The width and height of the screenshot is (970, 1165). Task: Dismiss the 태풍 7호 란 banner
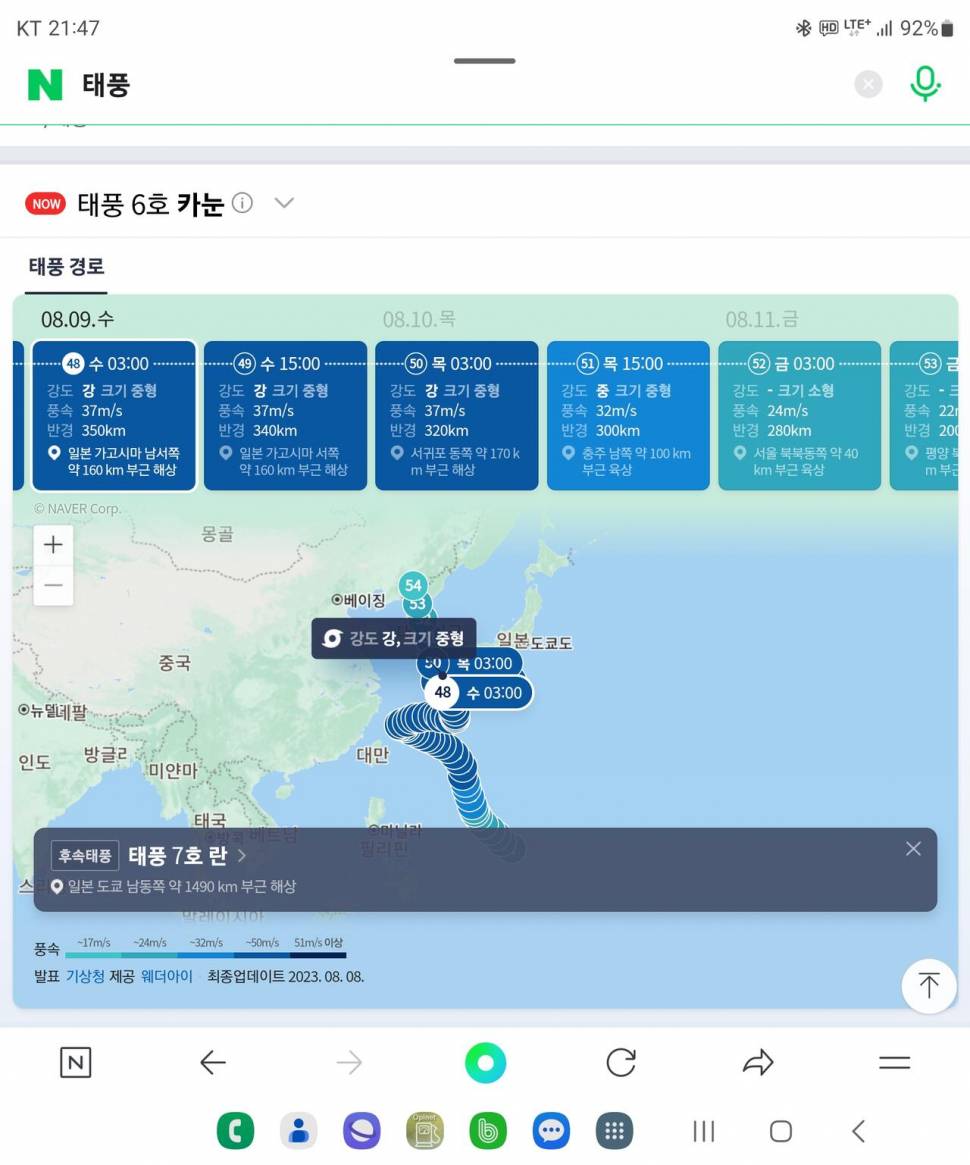click(913, 849)
